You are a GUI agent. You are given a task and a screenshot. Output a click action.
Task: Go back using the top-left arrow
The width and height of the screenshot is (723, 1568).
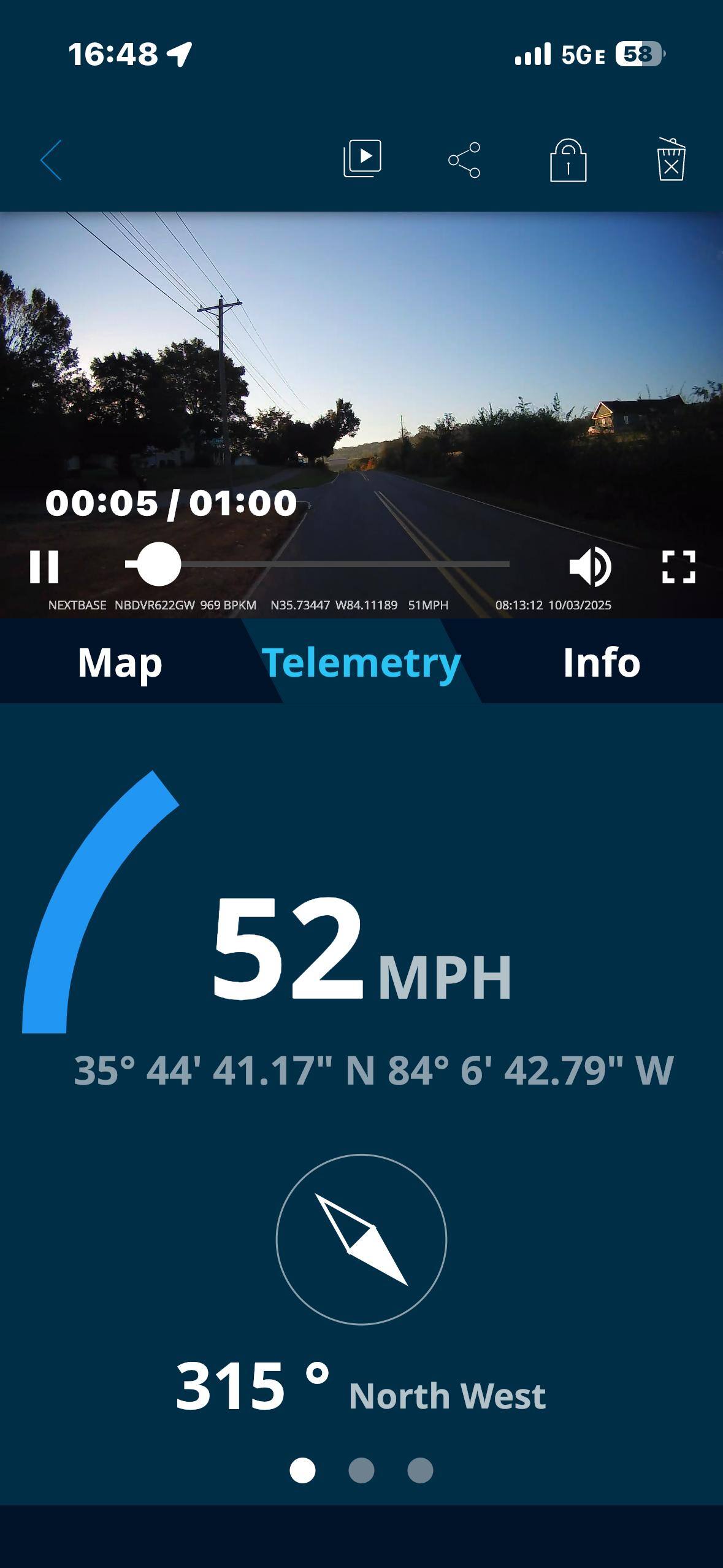point(52,160)
